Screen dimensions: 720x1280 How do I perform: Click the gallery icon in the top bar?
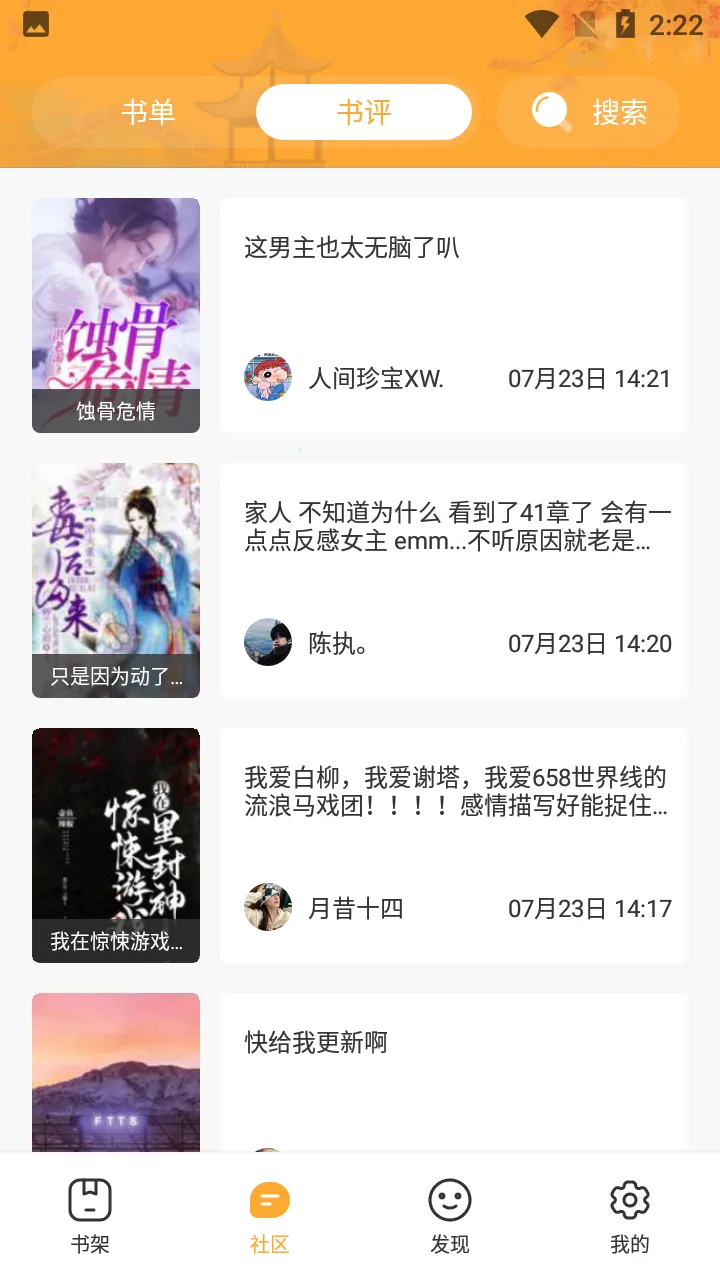[35, 24]
